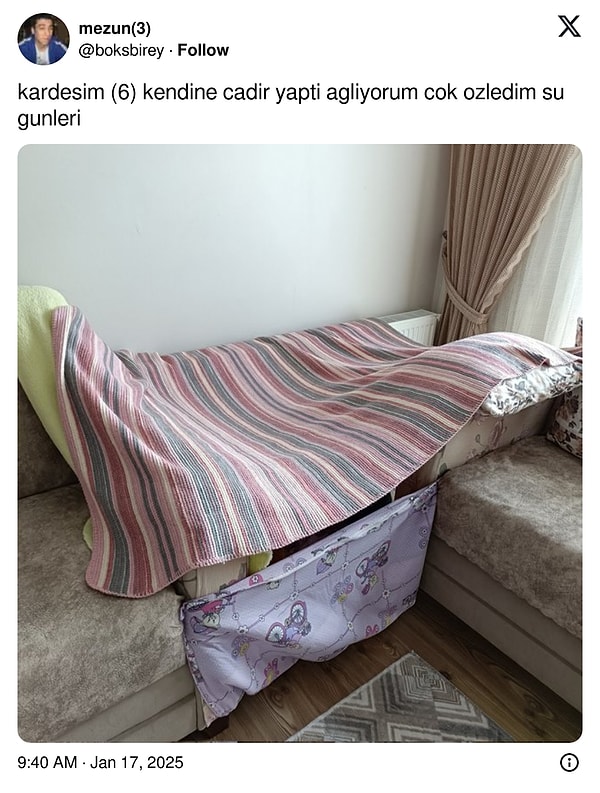Open the tweet info icon

(x=569, y=762)
